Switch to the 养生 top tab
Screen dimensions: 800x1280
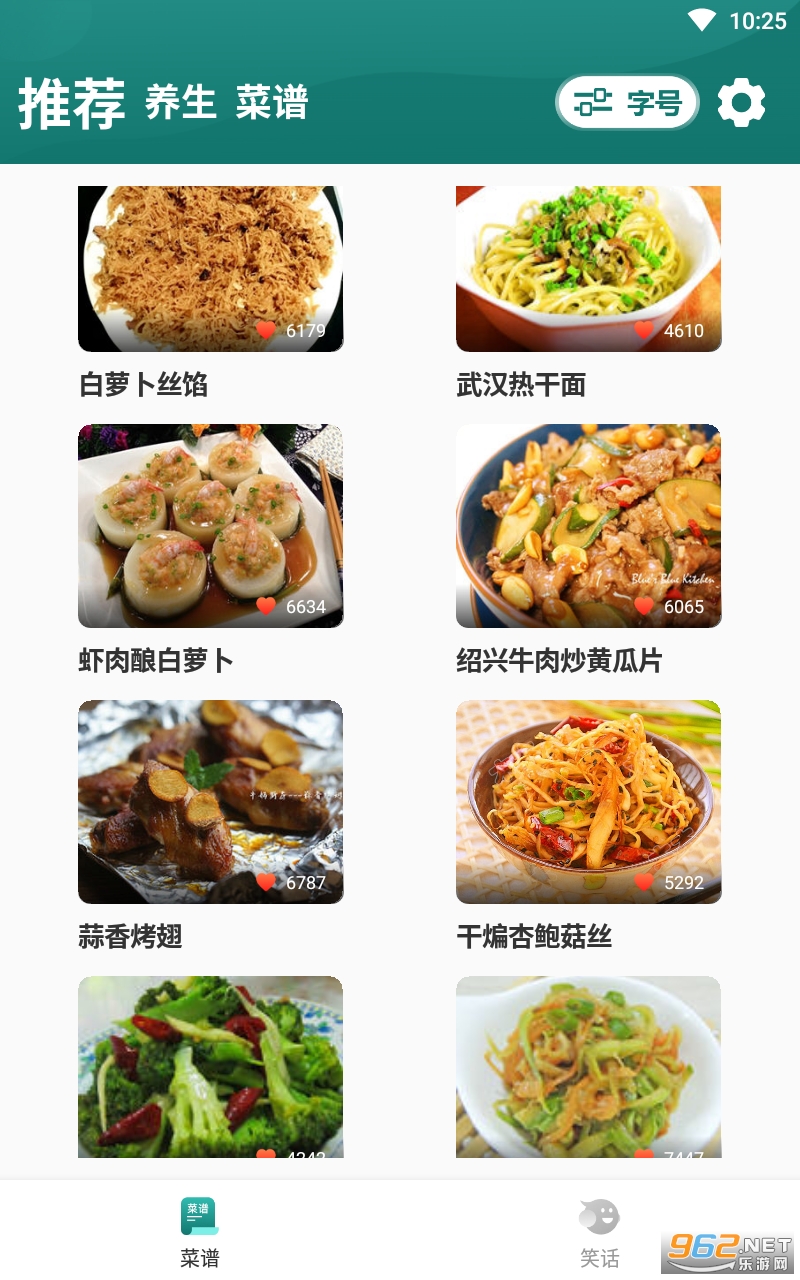coord(181,102)
